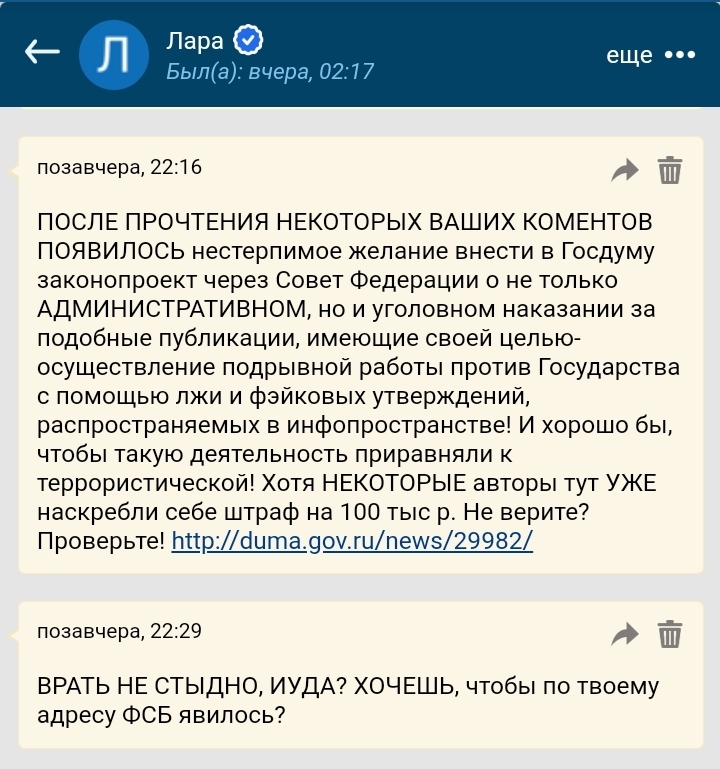Delete the message sent at 22:29

tap(669, 633)
